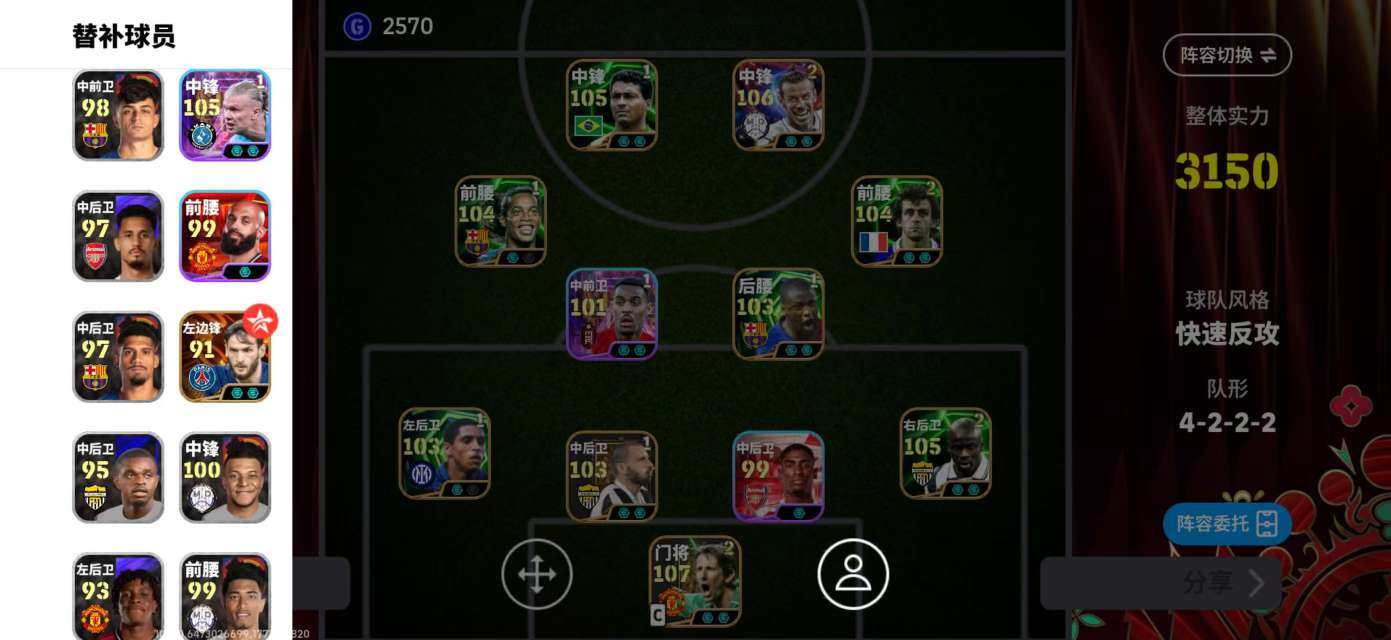Open the 阵容委托 auto-squad button
Screen dimensions: 1391x640
[1227, 523]
